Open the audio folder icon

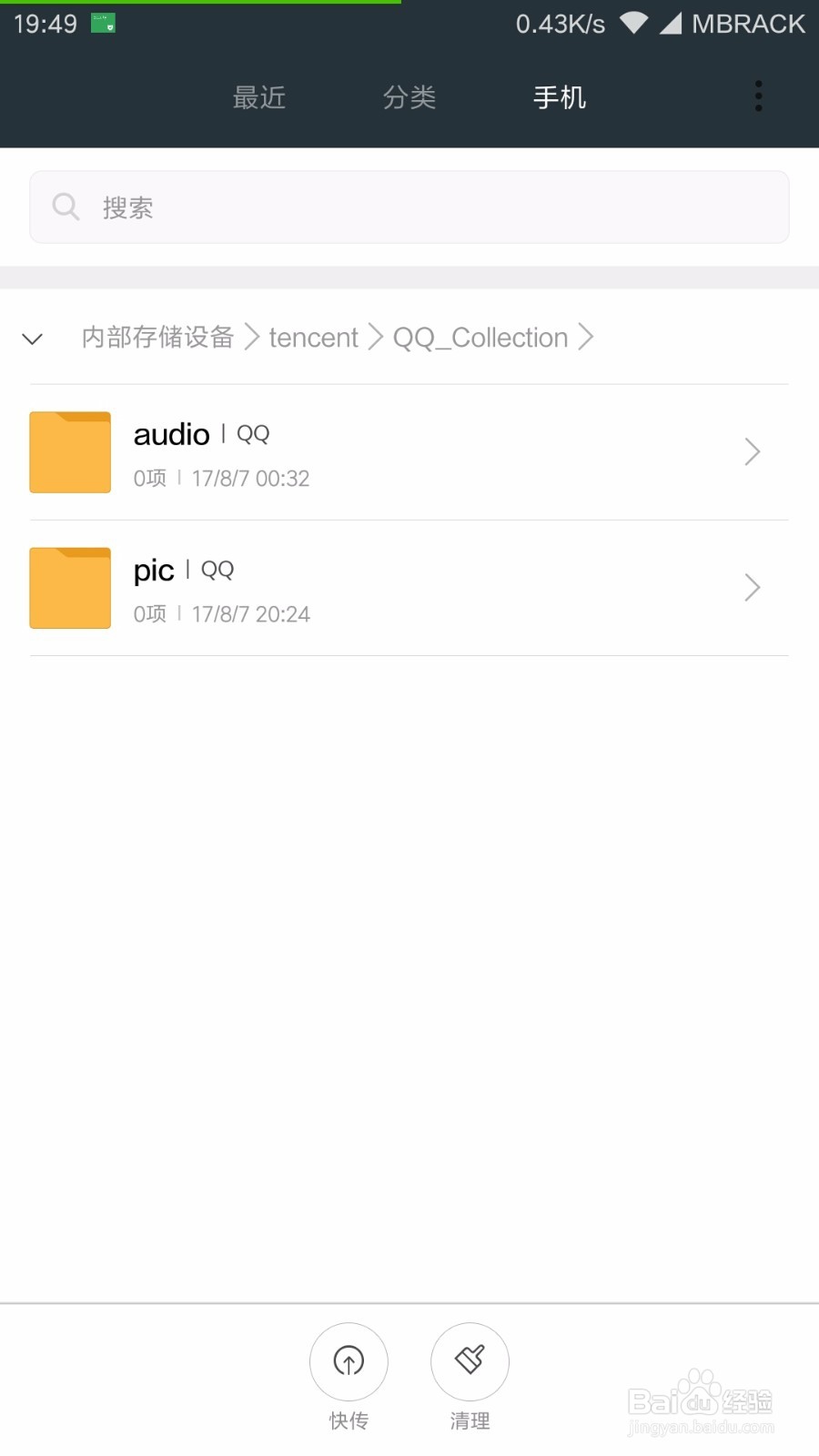pyautogui.click(x=69, y=452)
